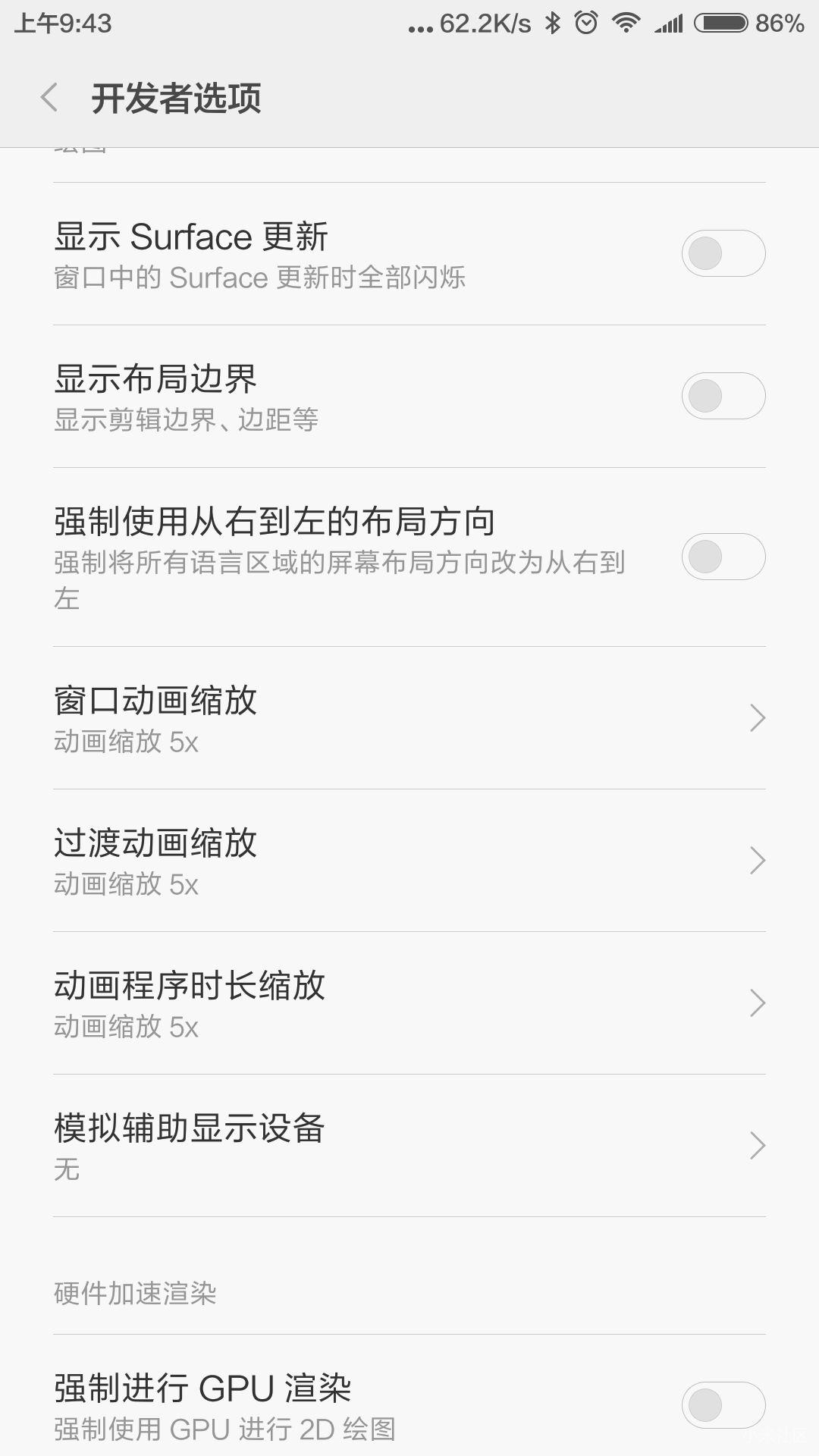The image size is (819, 1456).
Task: Expand the 动画程序时长缩放 chevron
Action: point(756,1003)
